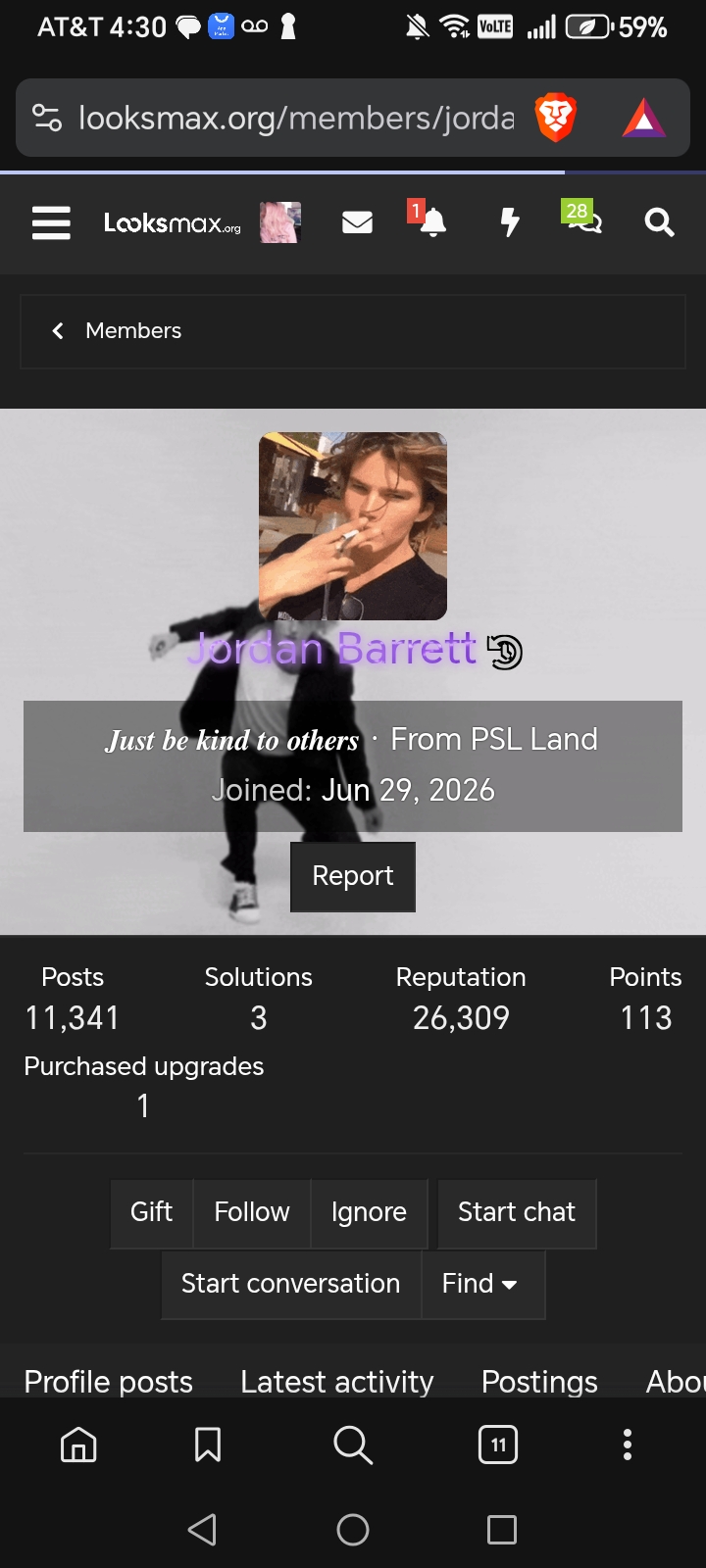Switch to Latest activity tab

click(336, 1382)
